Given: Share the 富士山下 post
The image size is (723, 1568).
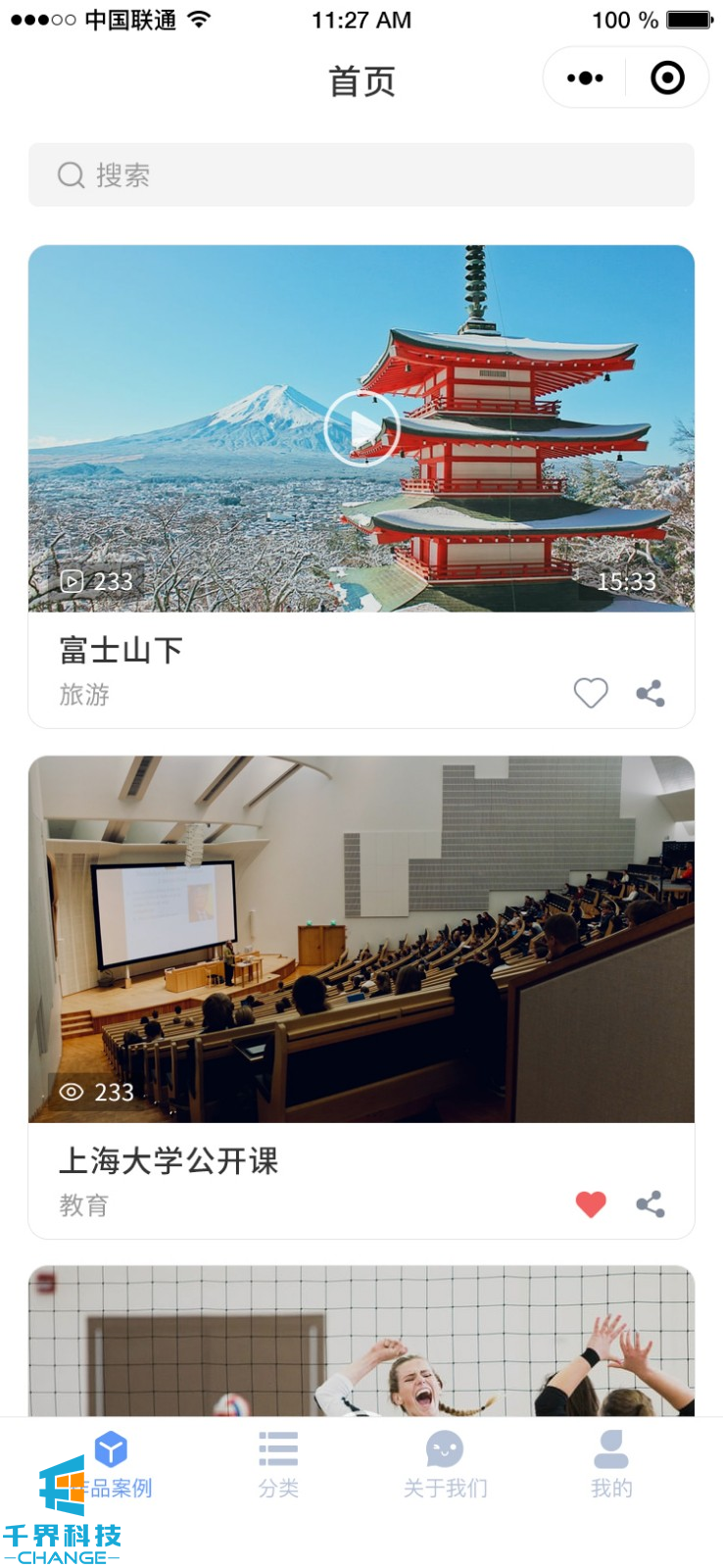Looking at the screenshot, I should (651, 694).
